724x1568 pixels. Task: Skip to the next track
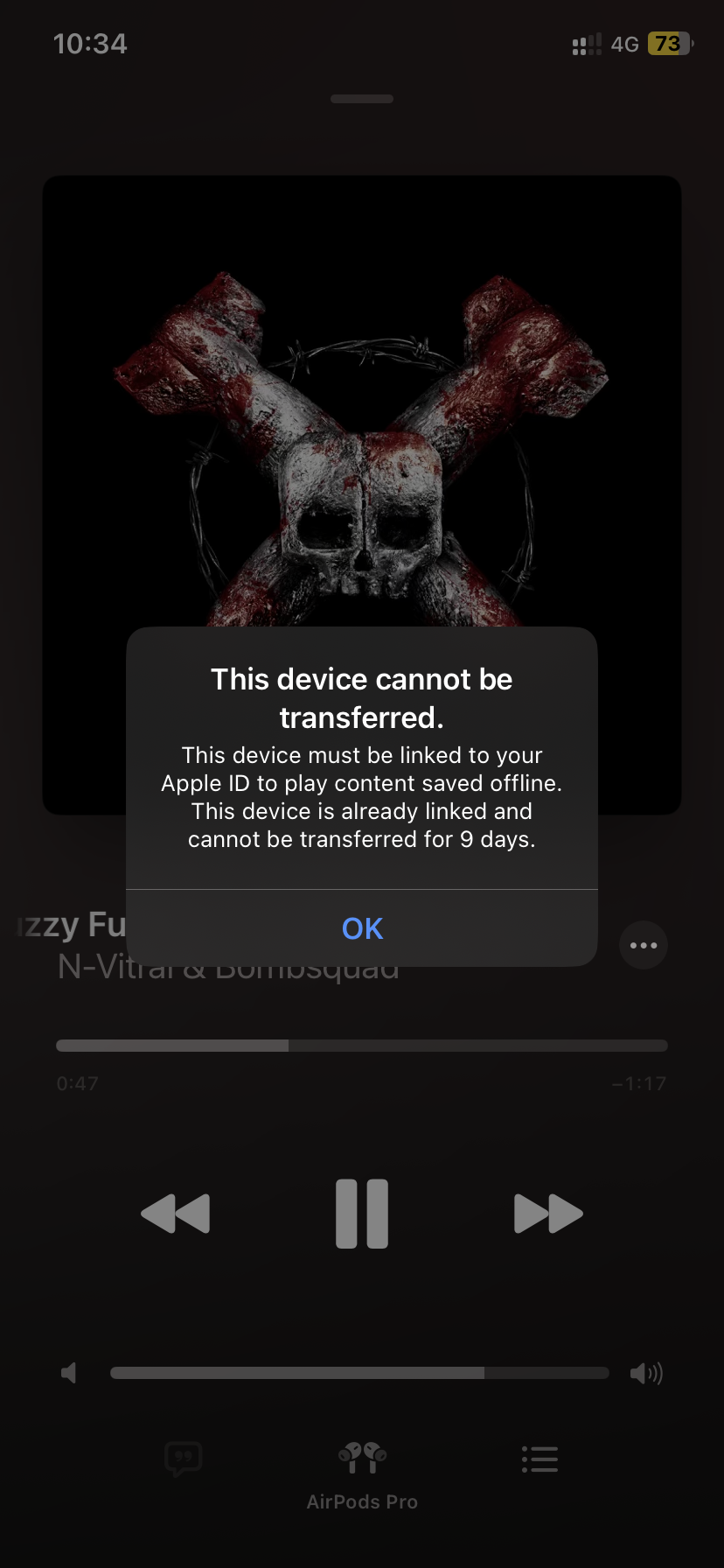pos(548,1214)
